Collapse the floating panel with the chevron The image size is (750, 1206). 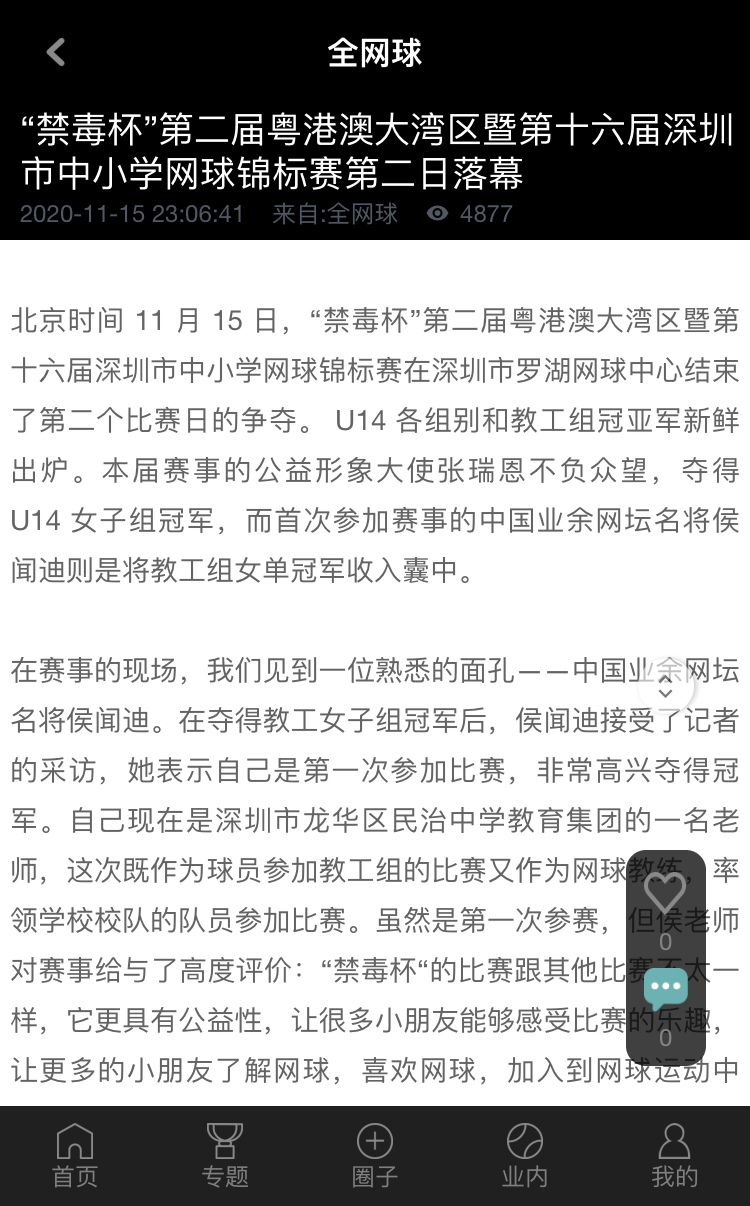[x=667, y=688]
